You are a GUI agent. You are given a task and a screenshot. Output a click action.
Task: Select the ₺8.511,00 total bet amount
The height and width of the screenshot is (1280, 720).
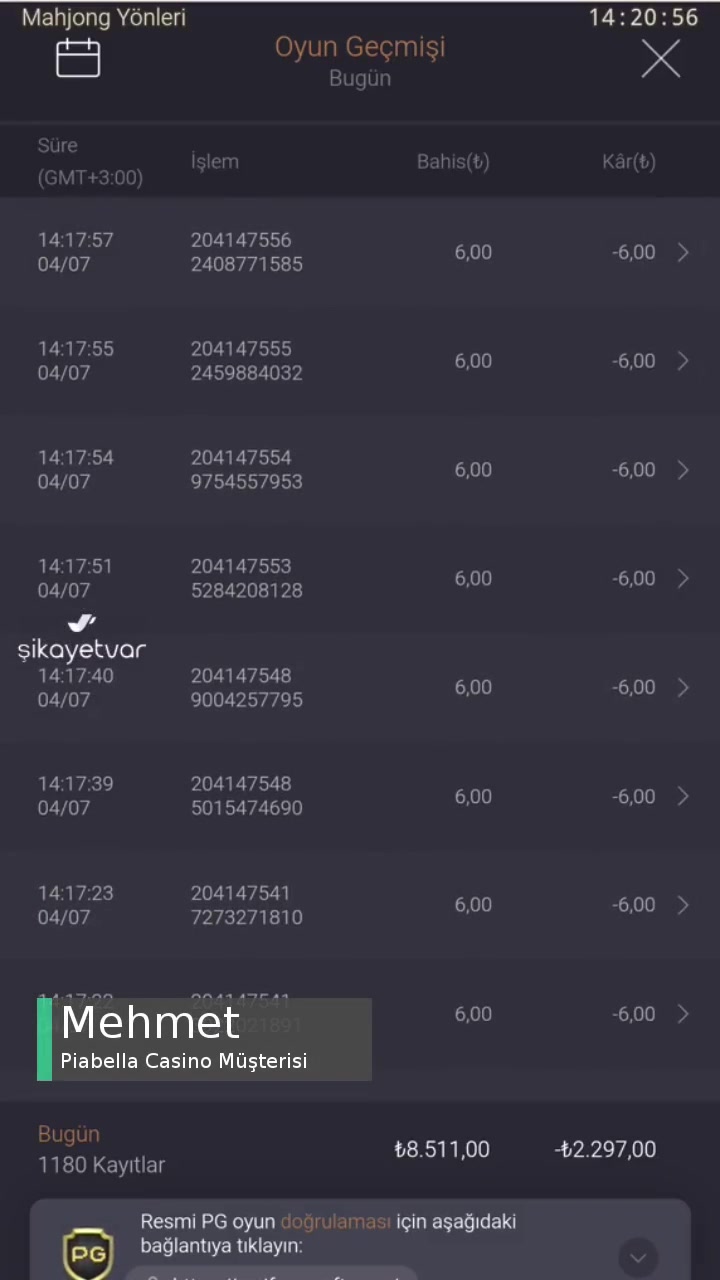[x=442, y=1149]
